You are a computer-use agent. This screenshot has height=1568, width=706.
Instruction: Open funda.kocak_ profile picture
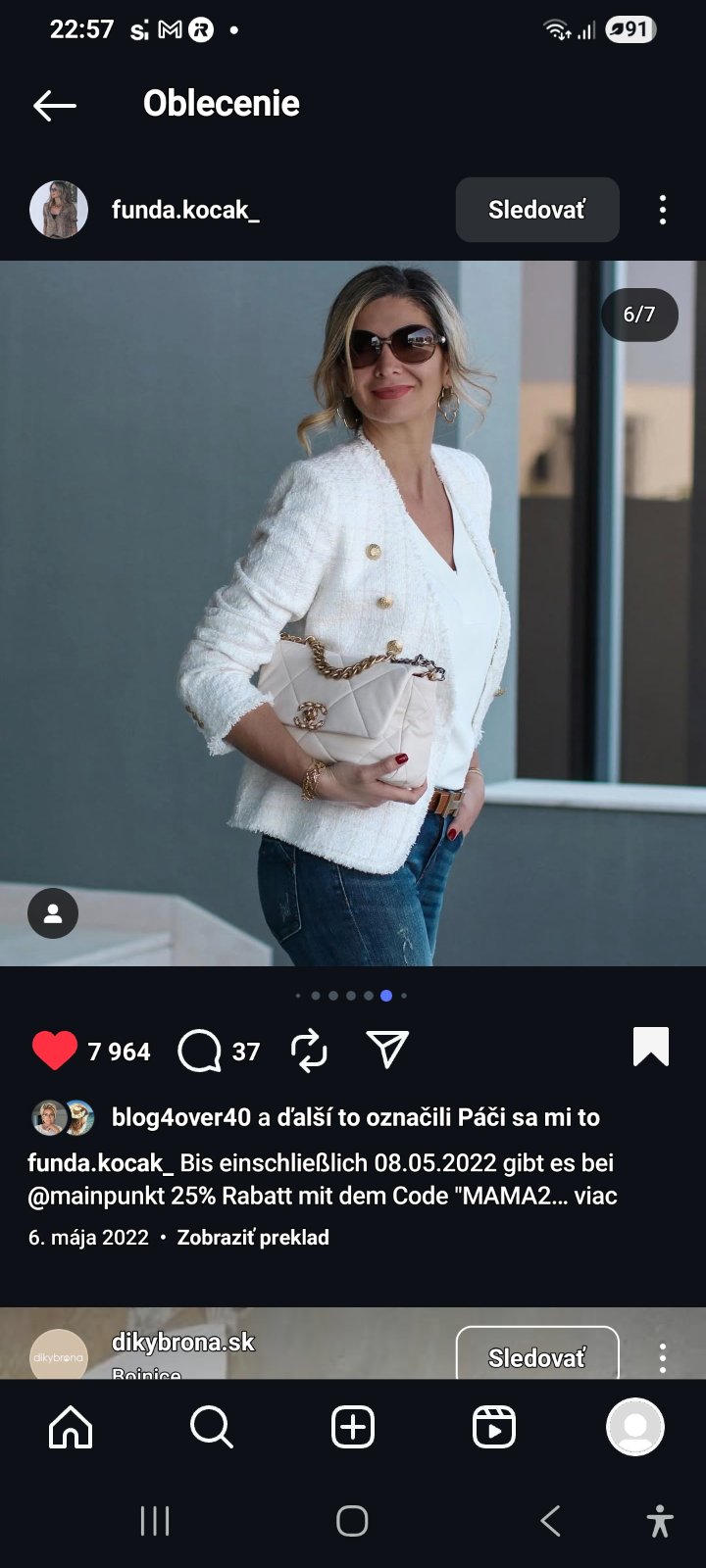tap(59, 210)
